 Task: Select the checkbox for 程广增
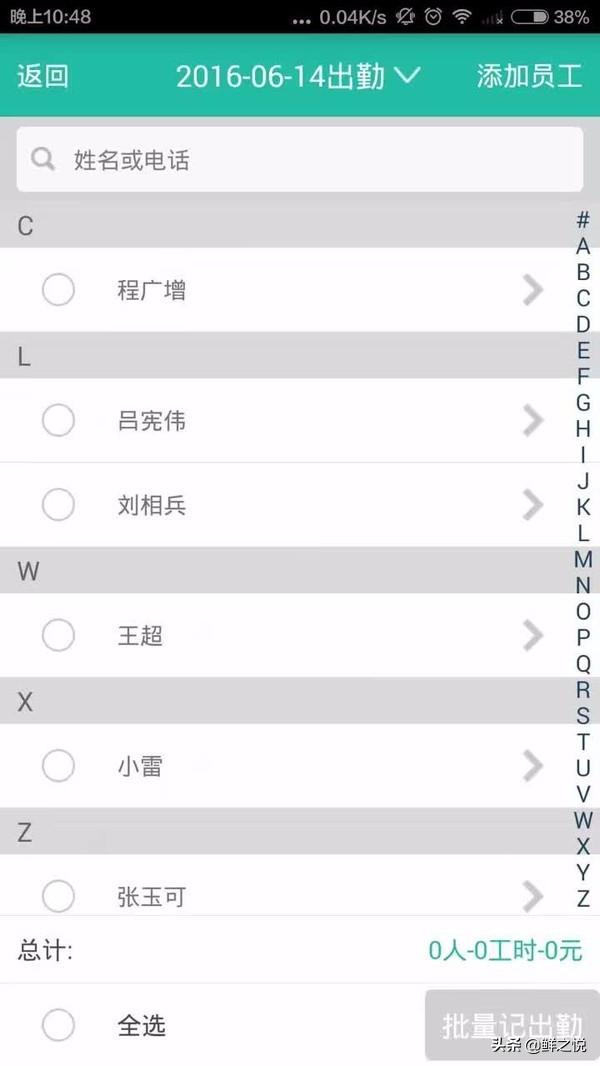58,290
